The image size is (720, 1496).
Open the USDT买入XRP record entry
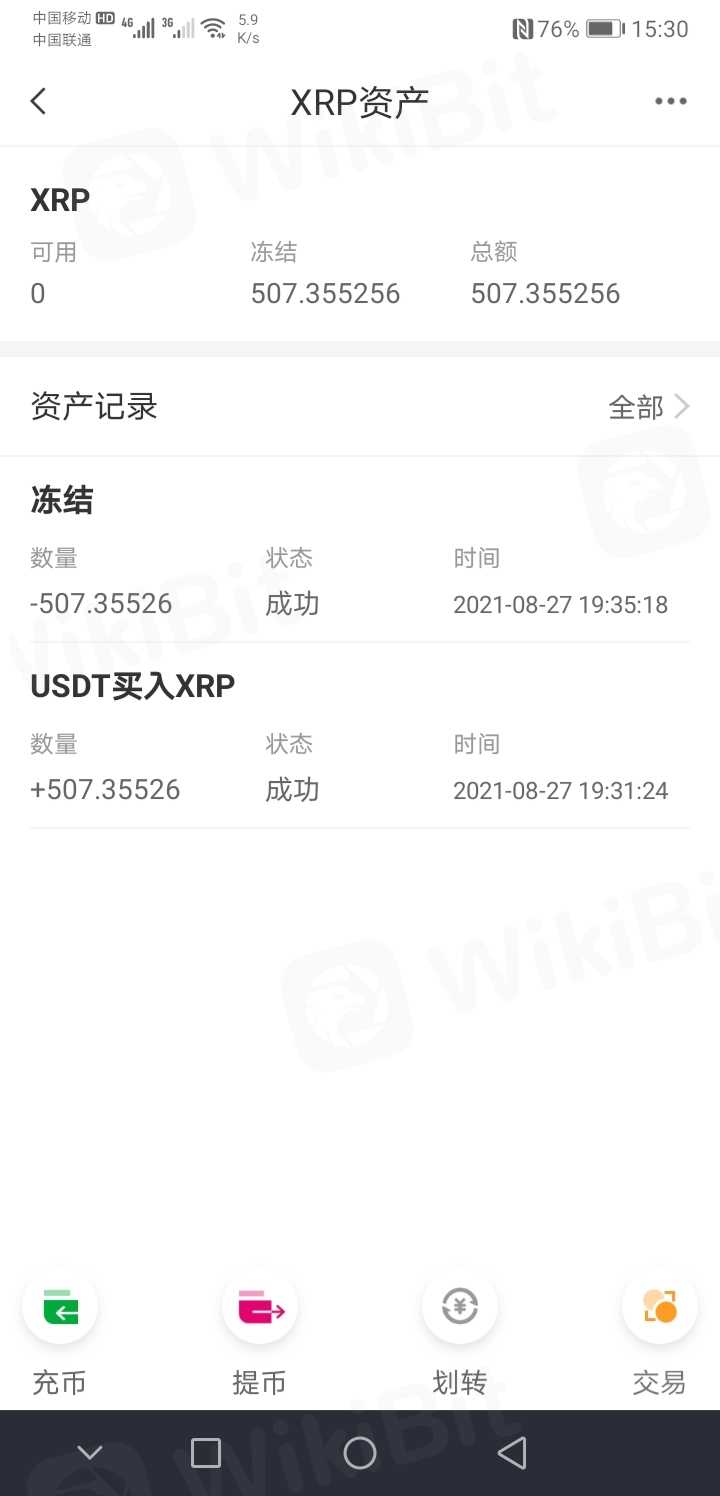click(360, 738)
